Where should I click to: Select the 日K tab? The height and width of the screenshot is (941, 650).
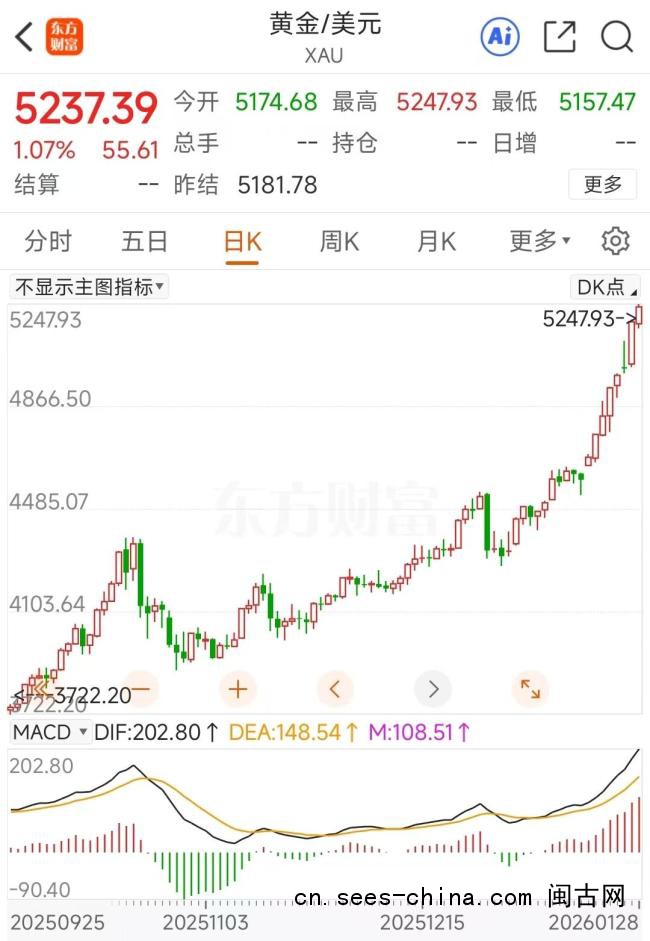242,241
